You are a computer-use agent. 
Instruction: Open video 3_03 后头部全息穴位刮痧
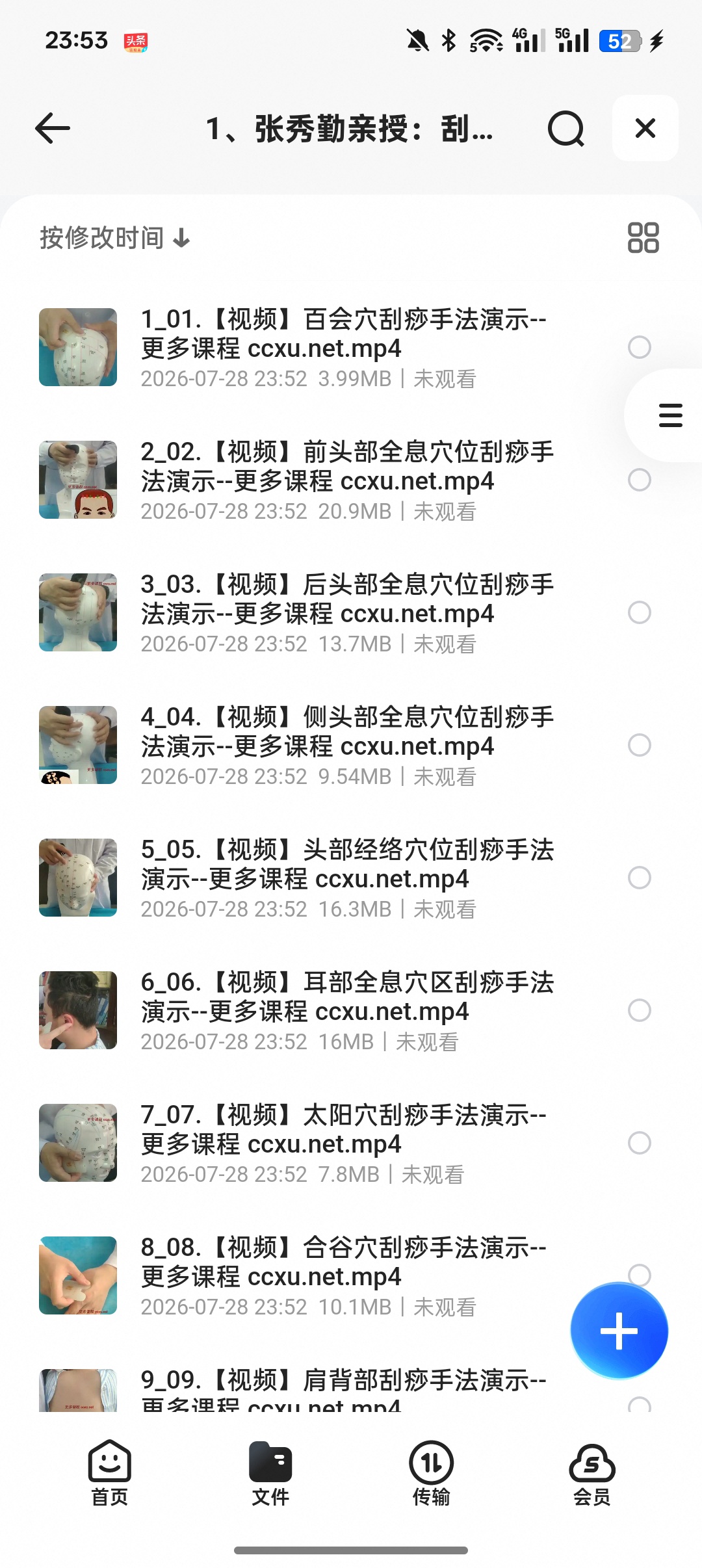[344, 613]
